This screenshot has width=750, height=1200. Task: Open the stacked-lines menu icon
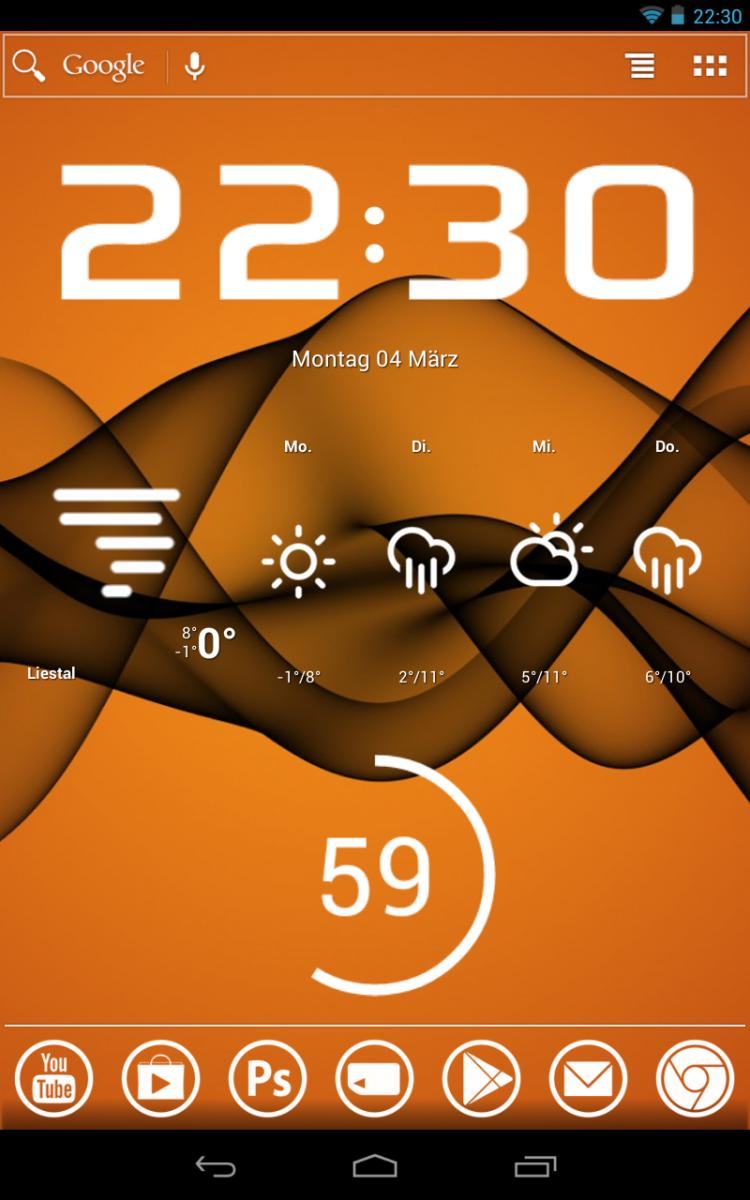[x=640, y=66]
